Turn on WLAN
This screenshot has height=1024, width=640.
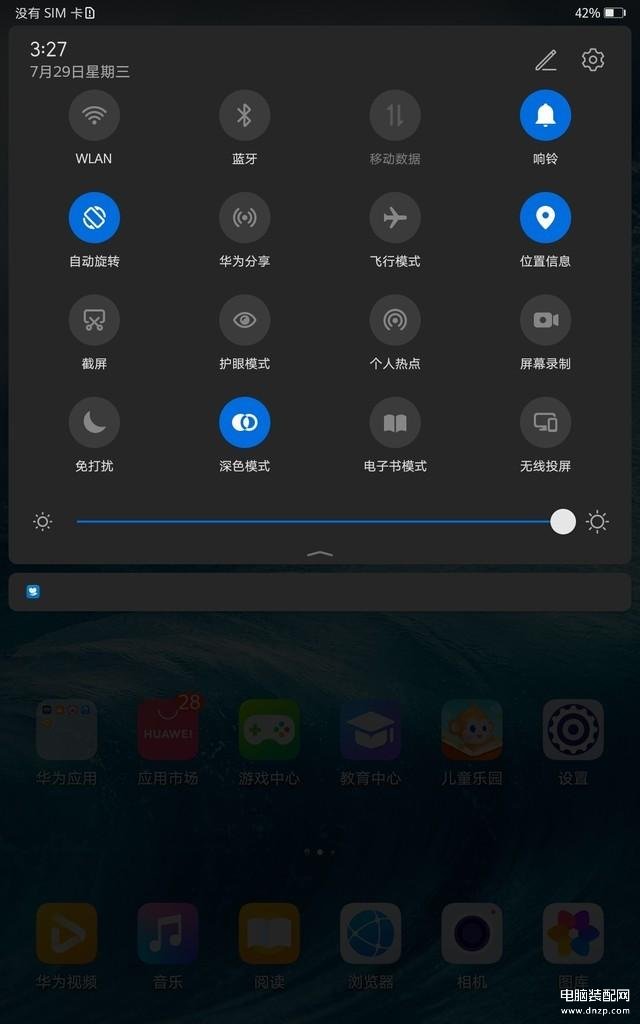pyautogui.click(x=94, y=116)
